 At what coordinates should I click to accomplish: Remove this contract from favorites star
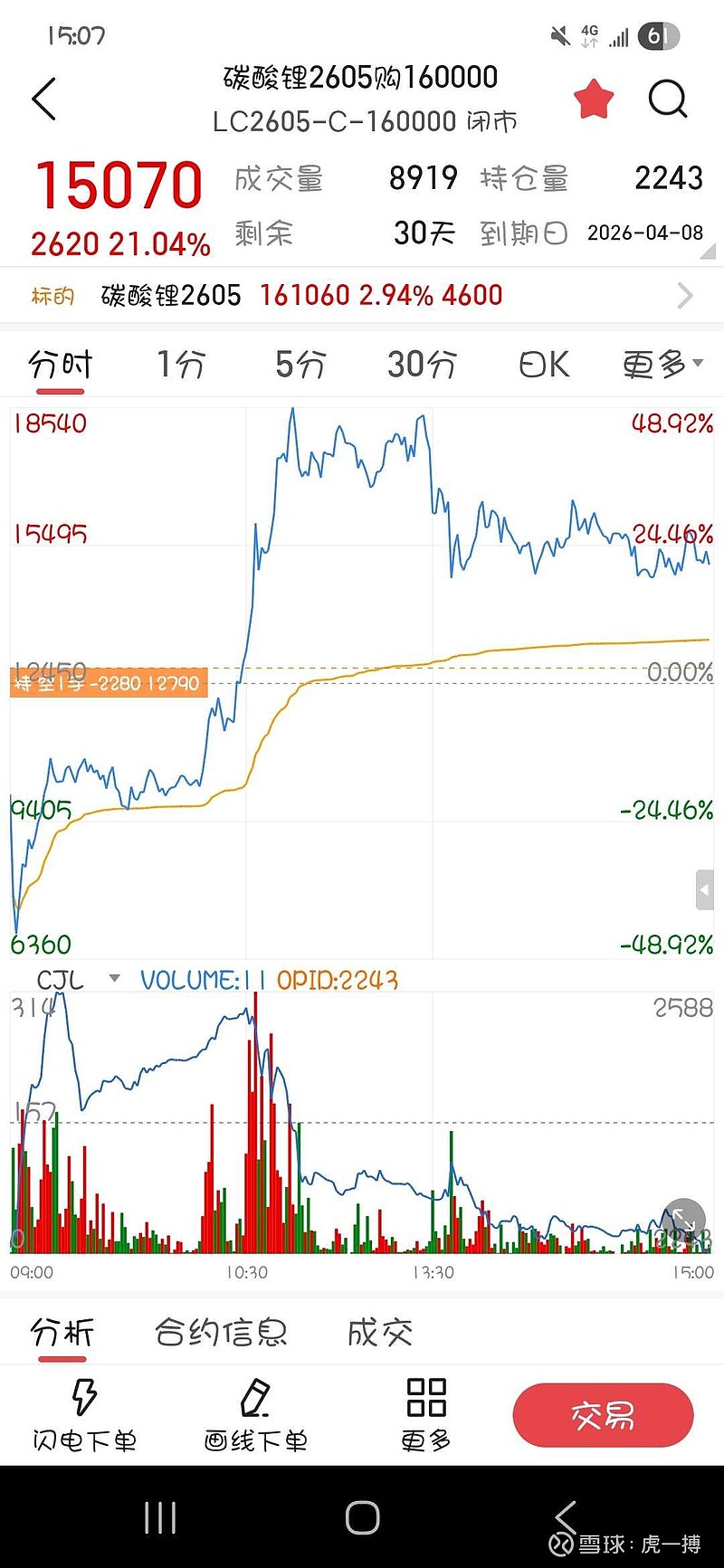[x=594, y=99]
